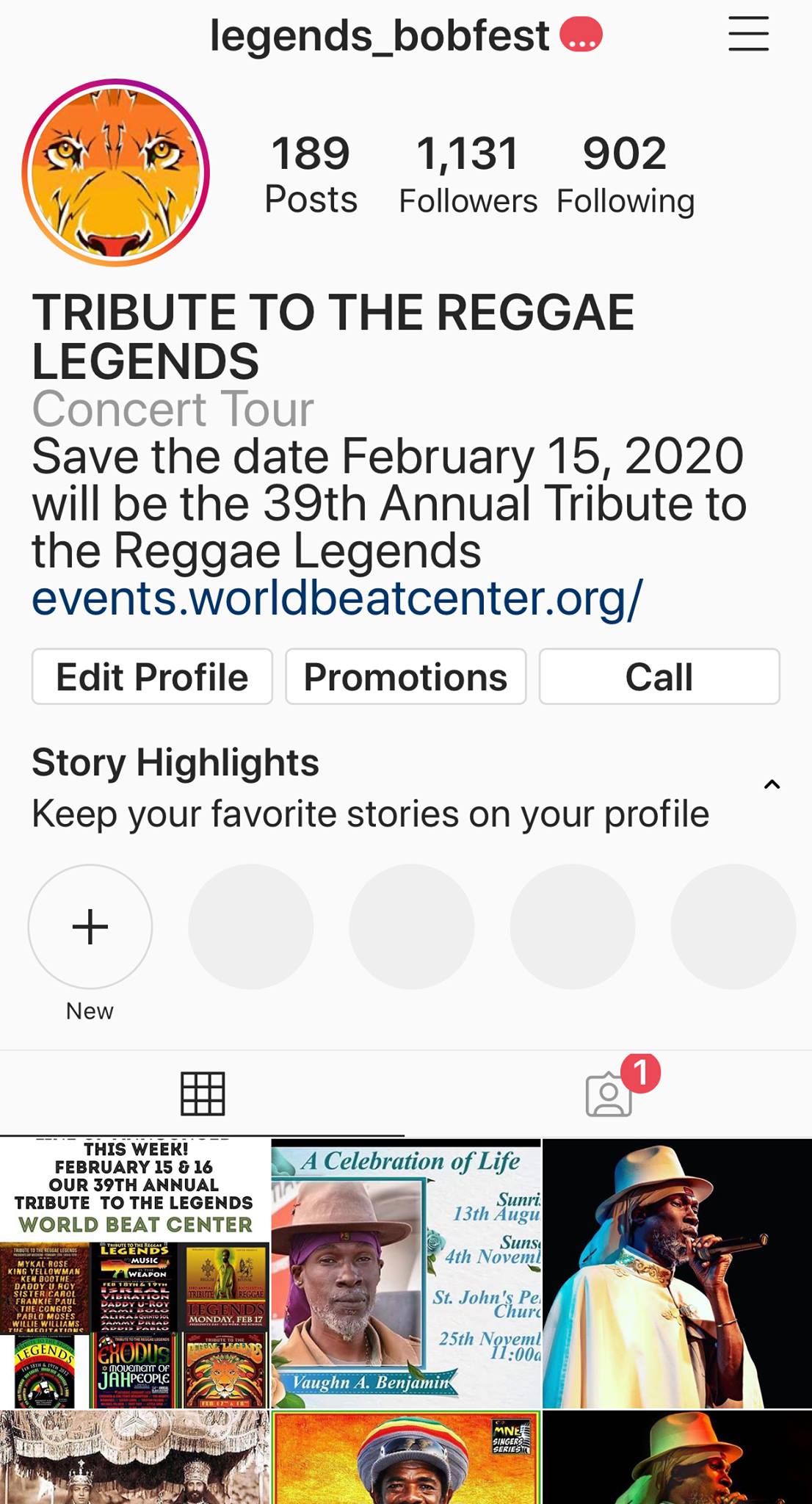Viewport: 812px width, 1504px height.
Task: Add a New story highlight
Action: tap(90, 927)
